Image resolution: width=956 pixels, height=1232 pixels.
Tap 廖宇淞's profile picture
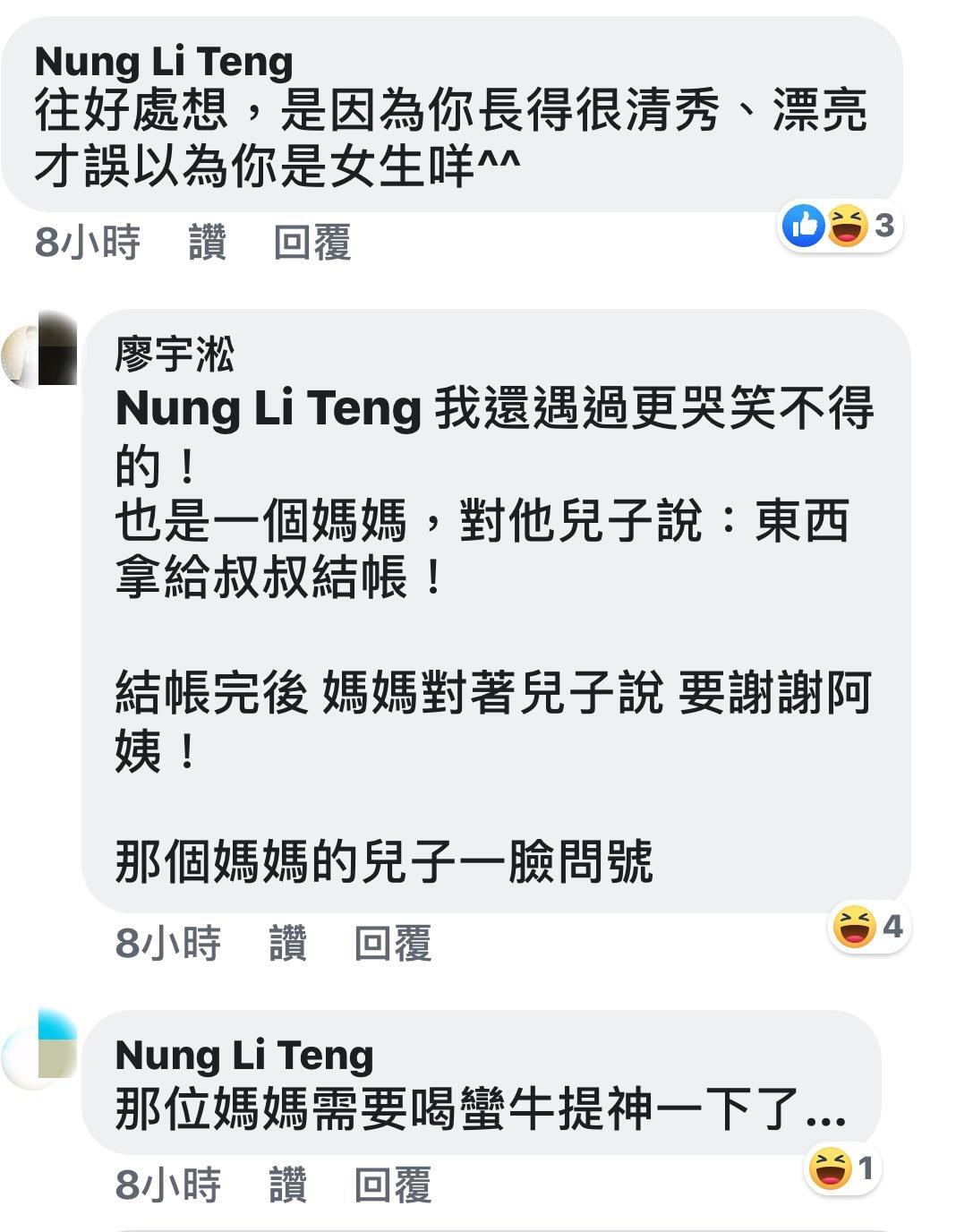tap(40, 349)
